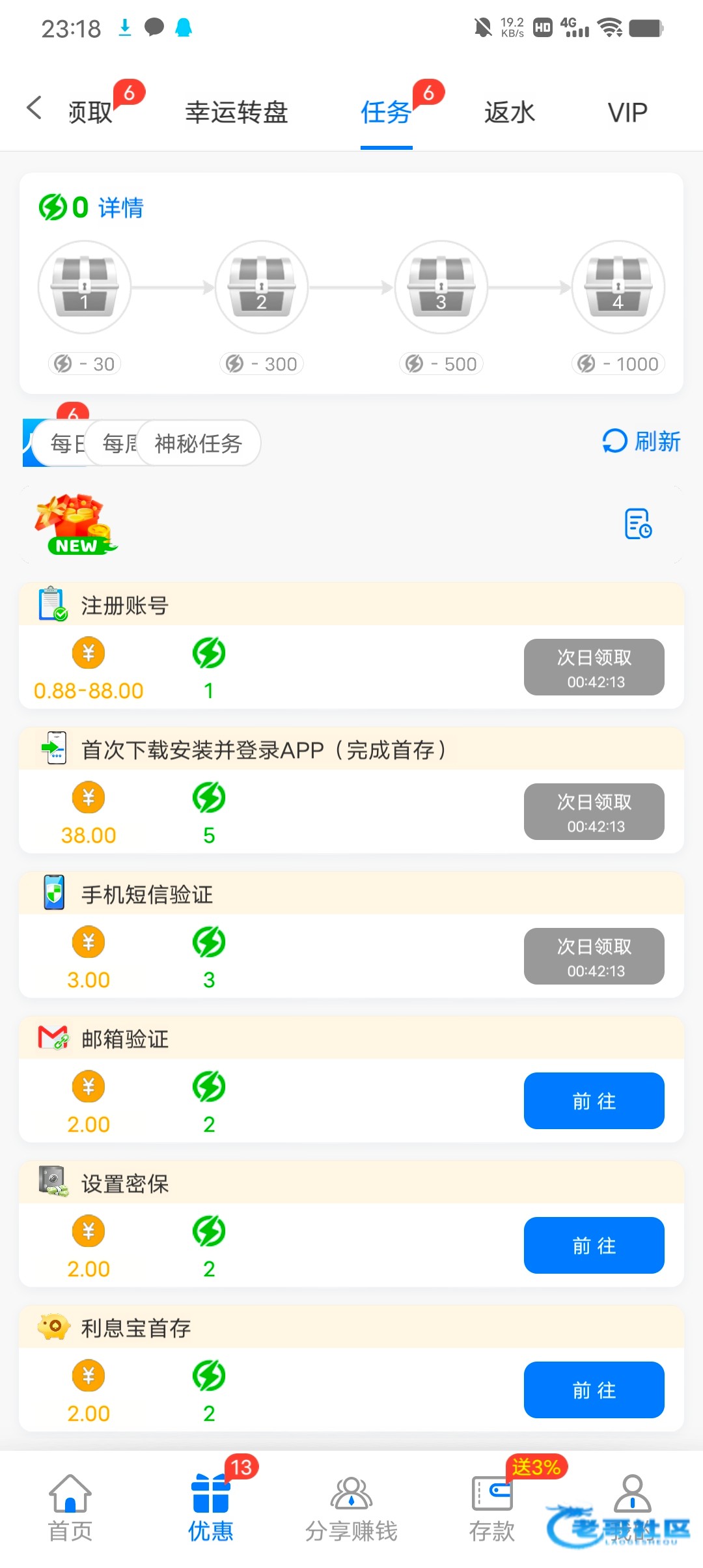This screenshot has height=1568, width=703.
Task: Tap 前往 for 设置密保 task
Action: (x=594, y=1245)
